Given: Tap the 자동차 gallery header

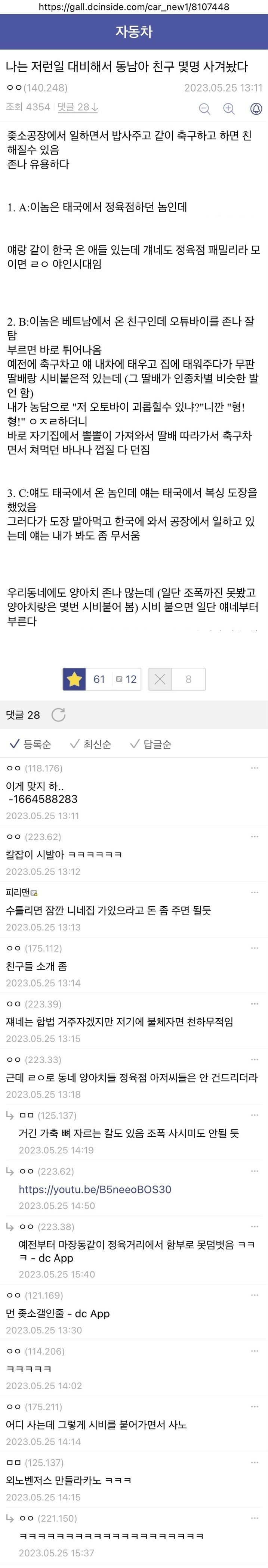Looking at the screenshot, I should coord(134,32).
